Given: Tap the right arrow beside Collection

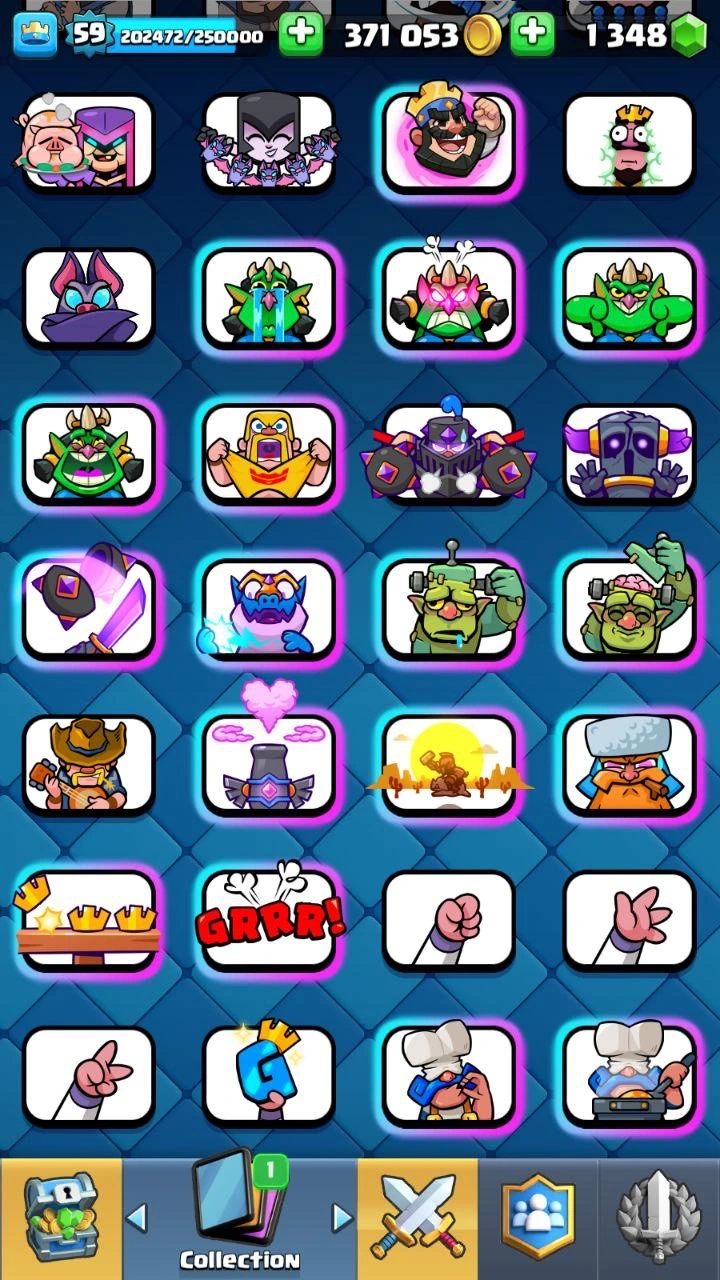Looking at the screenshot, I should (341, 1217).
